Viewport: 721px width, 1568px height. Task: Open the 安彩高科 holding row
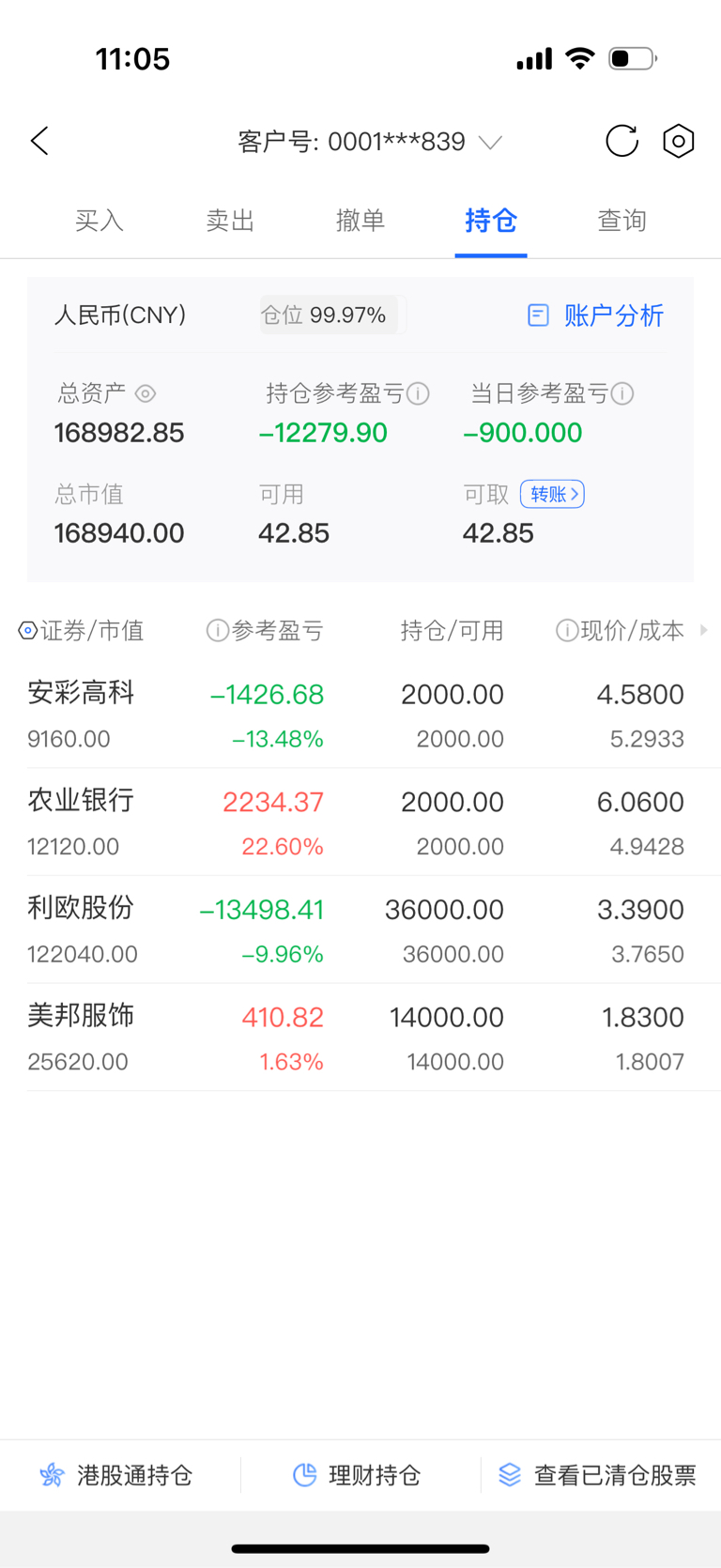coord(360,715)
